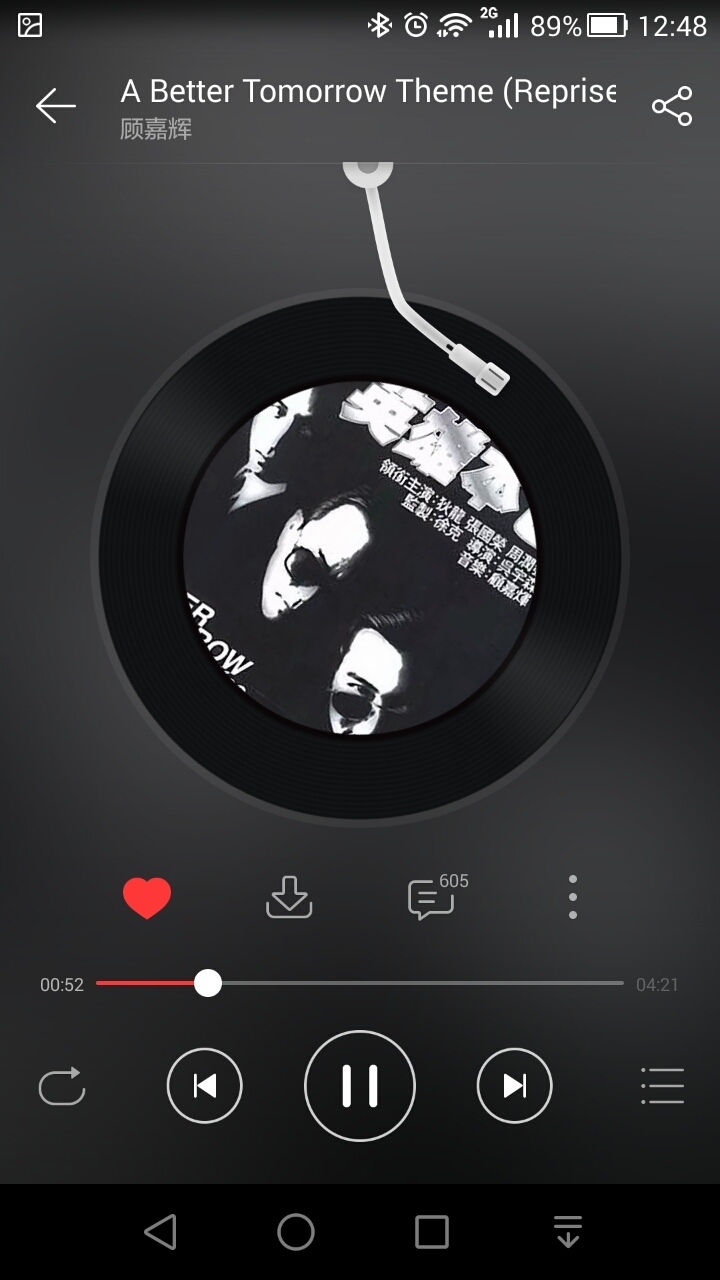Pause the playing song
Viewport: 720px width, 1280px height.
tap(360, 1086)
